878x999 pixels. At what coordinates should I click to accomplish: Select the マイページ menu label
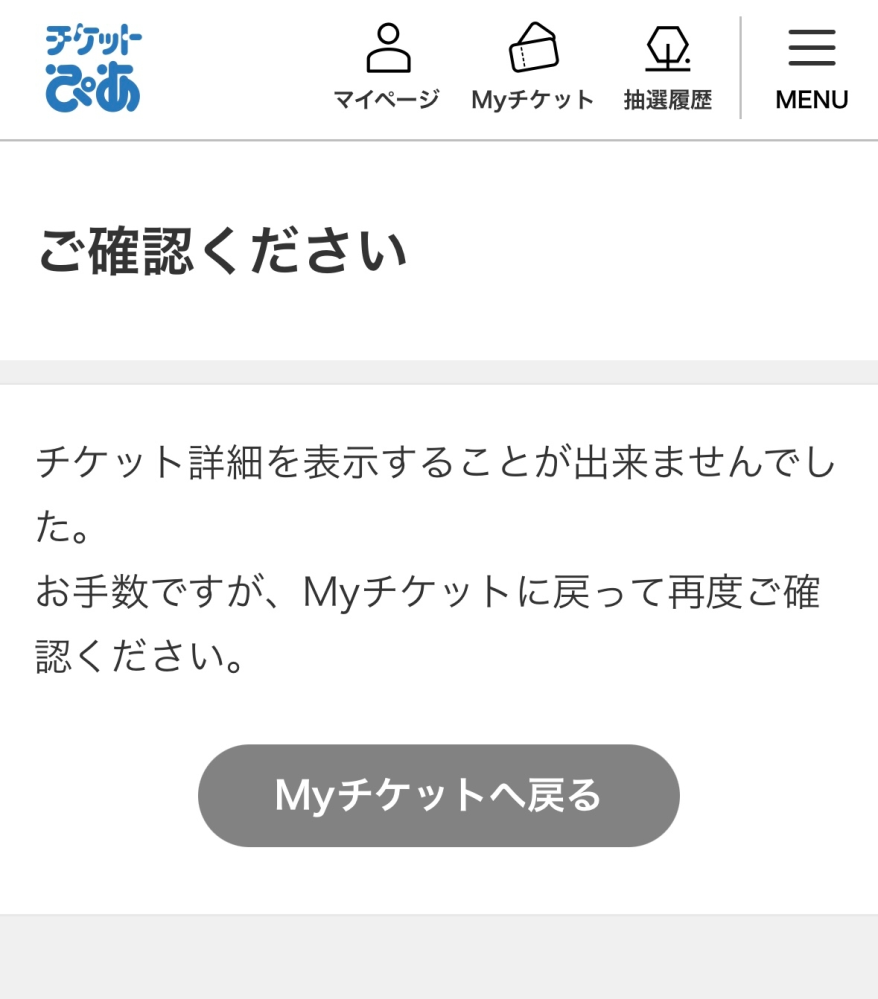[x=388, y=98]
